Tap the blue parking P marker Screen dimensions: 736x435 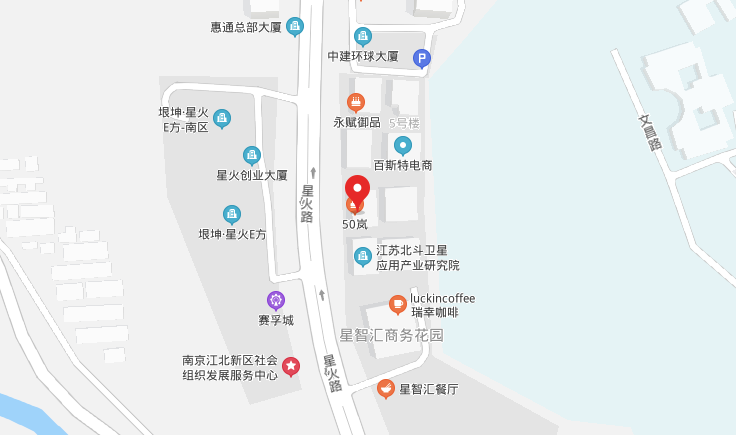click(x=422, y=59)
